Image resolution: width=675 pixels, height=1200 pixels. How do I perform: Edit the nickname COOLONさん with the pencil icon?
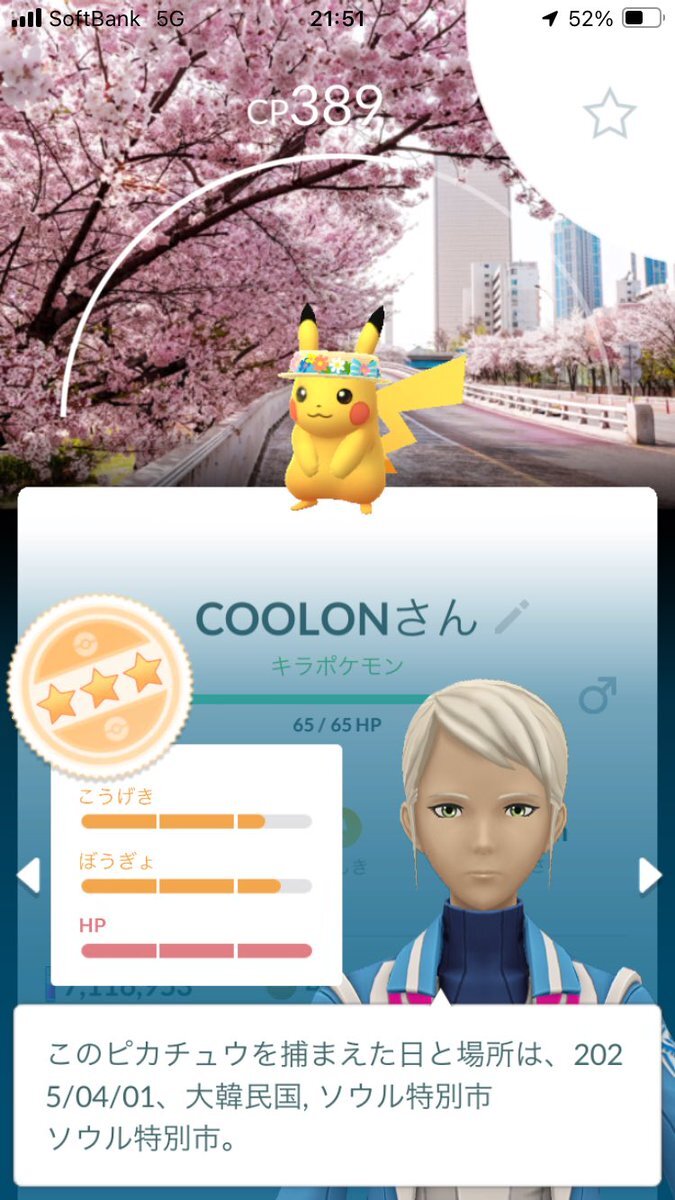coord(510,619)
